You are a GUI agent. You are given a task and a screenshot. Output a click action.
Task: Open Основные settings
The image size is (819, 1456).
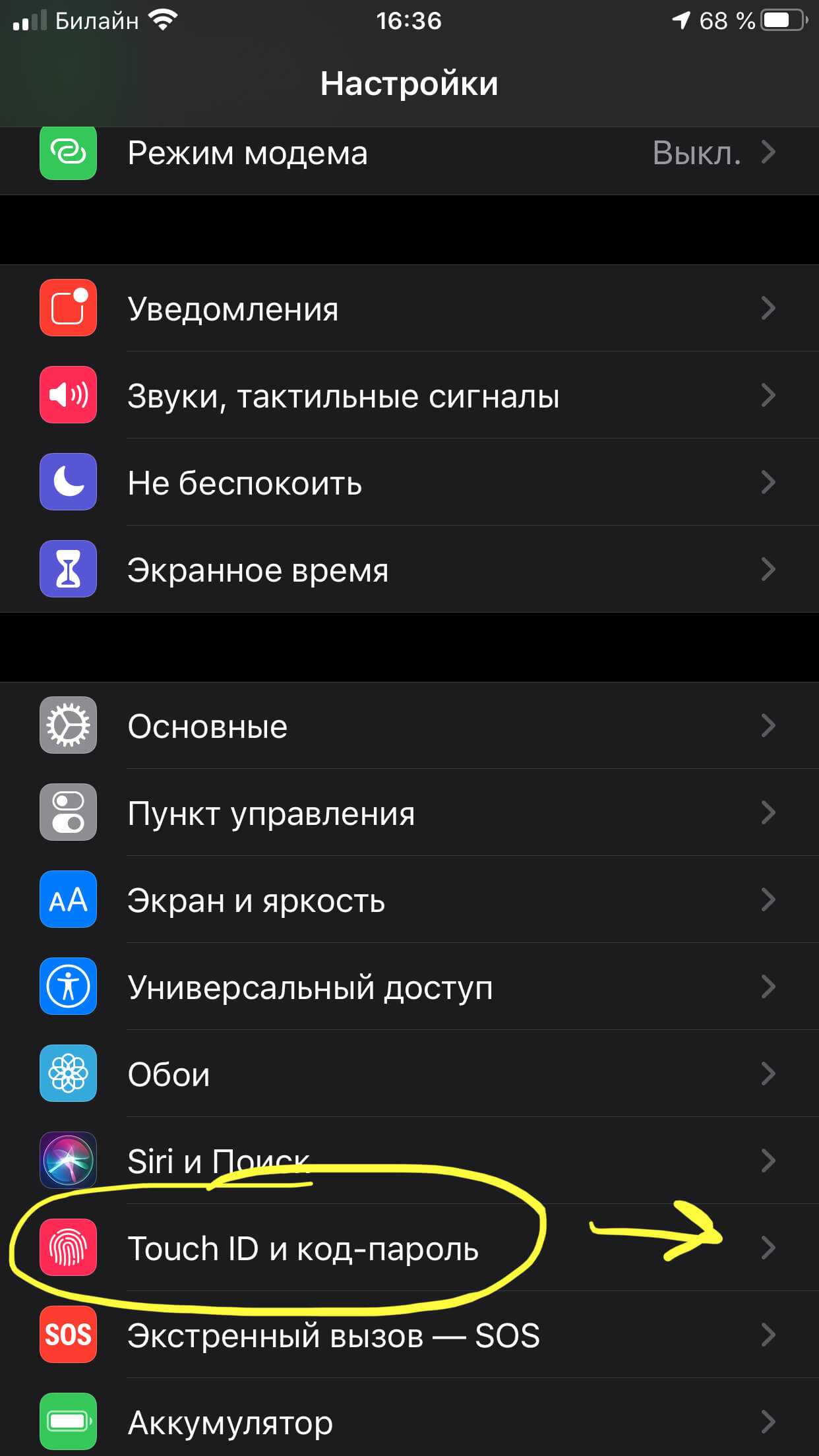point(409,725)
